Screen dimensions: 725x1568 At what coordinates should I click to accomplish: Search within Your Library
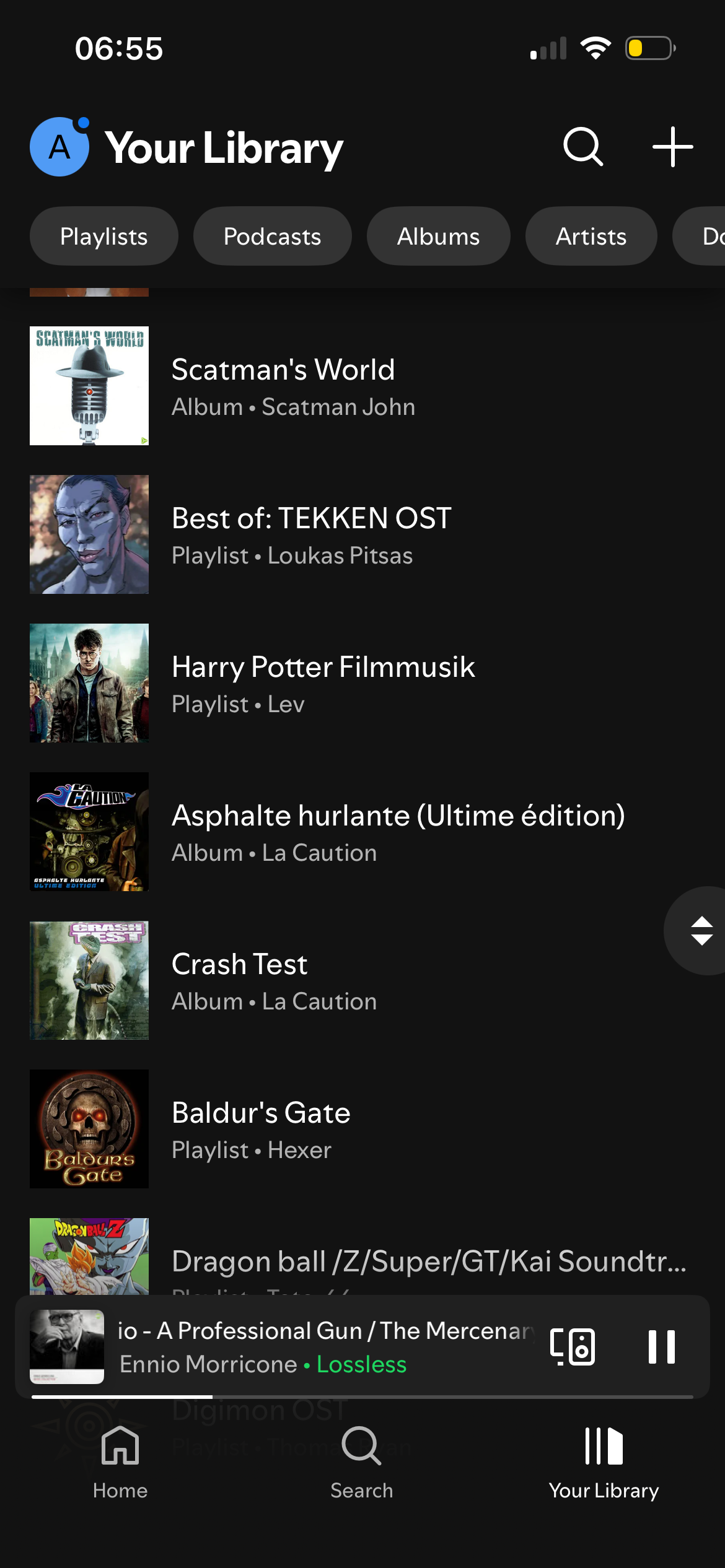[x=582, y=147]
